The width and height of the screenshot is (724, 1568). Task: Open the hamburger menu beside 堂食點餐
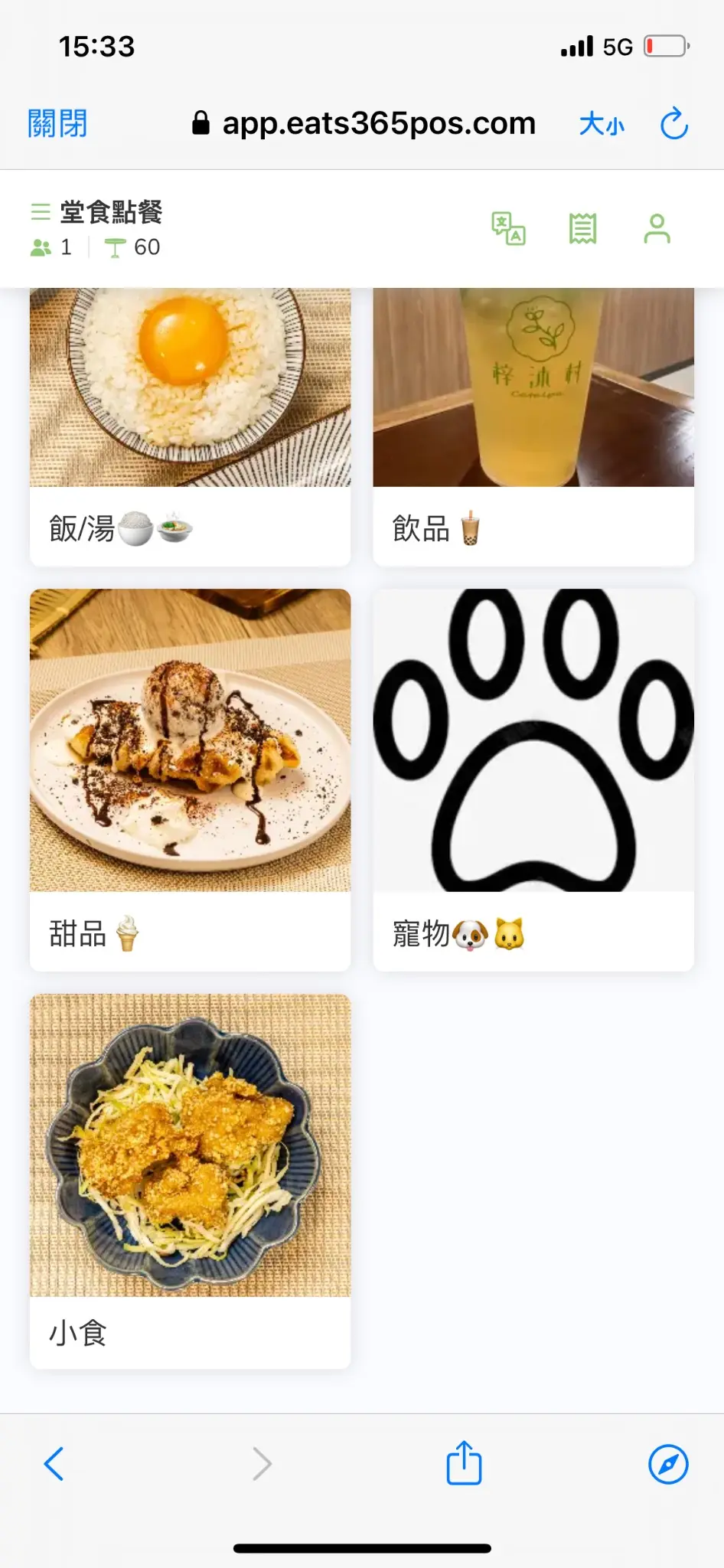pos(41,212)
